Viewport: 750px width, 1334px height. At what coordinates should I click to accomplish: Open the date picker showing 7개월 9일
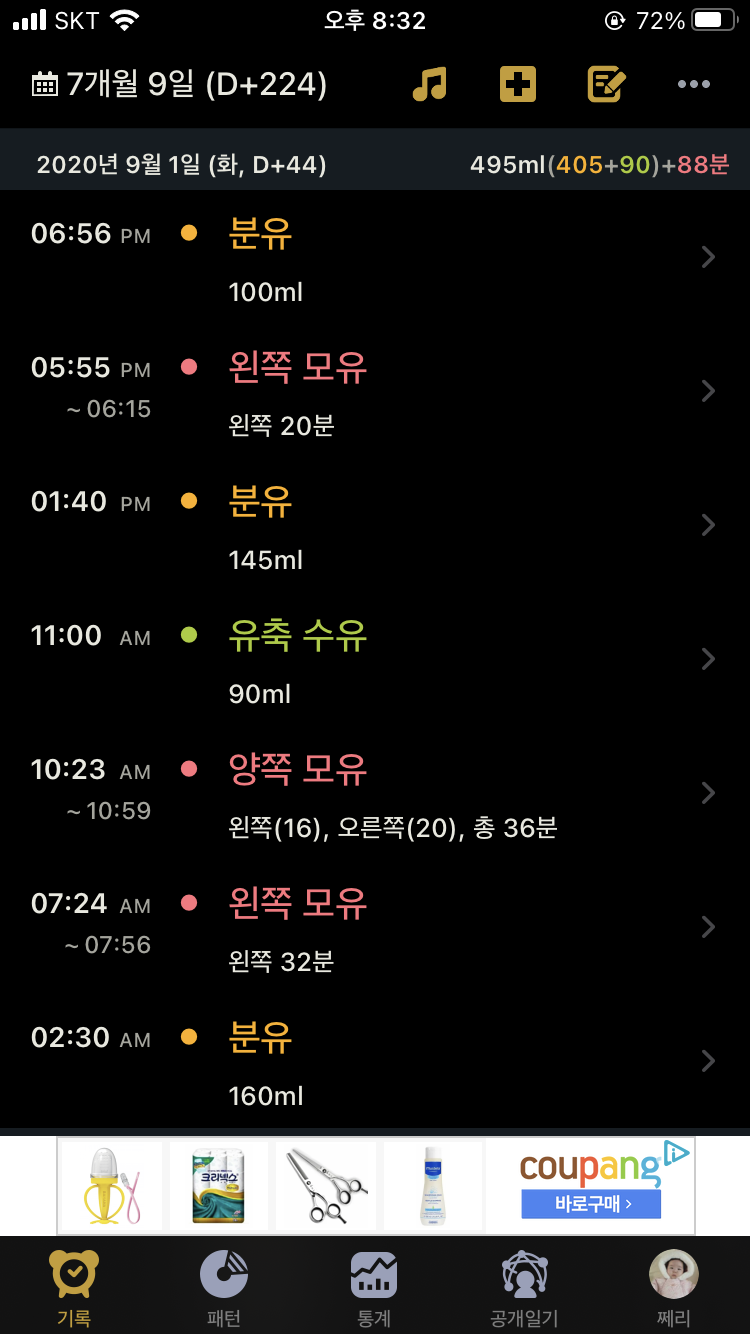pos(180,84)
